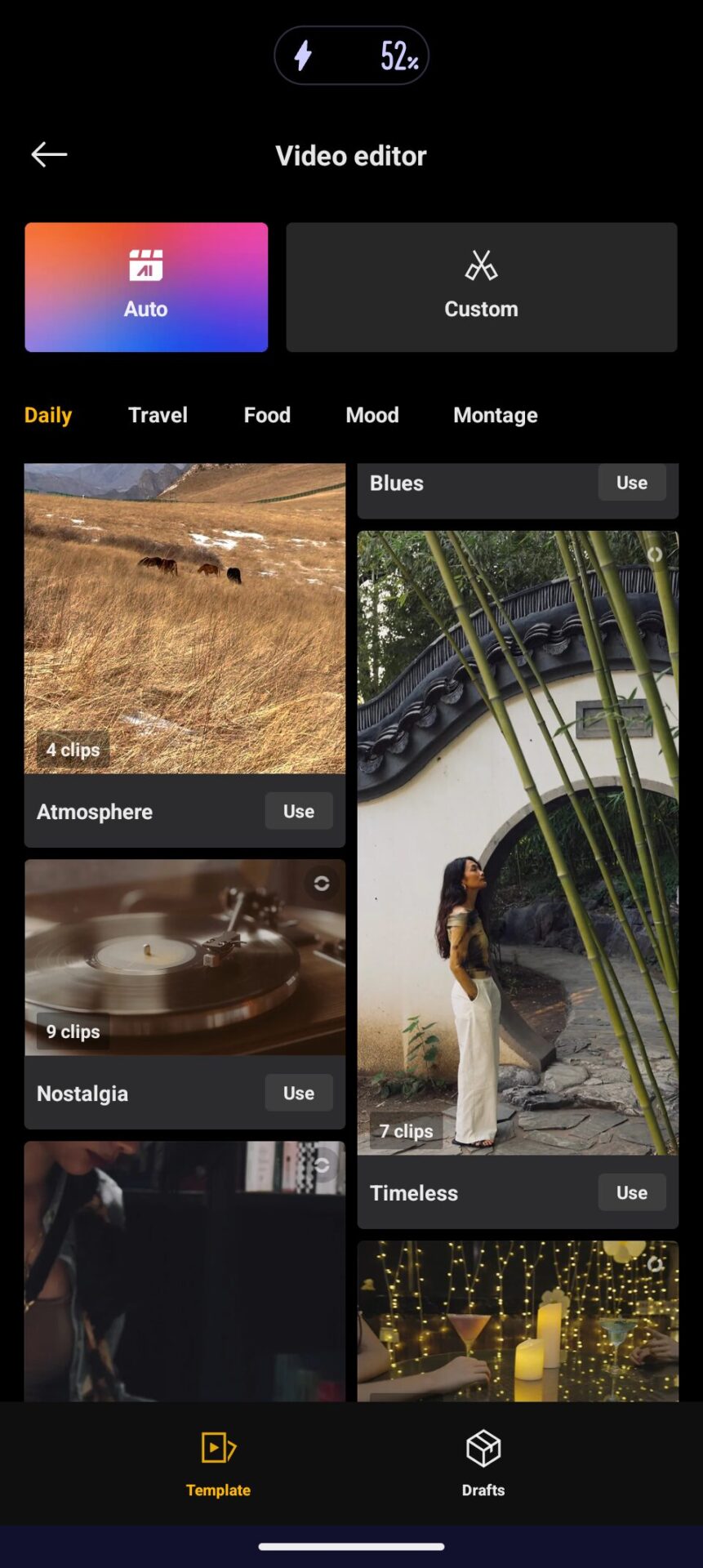Preview the Timeless bamboo garden template
This screenshot has height=1568, width=703.
click(x=517, y=842)
